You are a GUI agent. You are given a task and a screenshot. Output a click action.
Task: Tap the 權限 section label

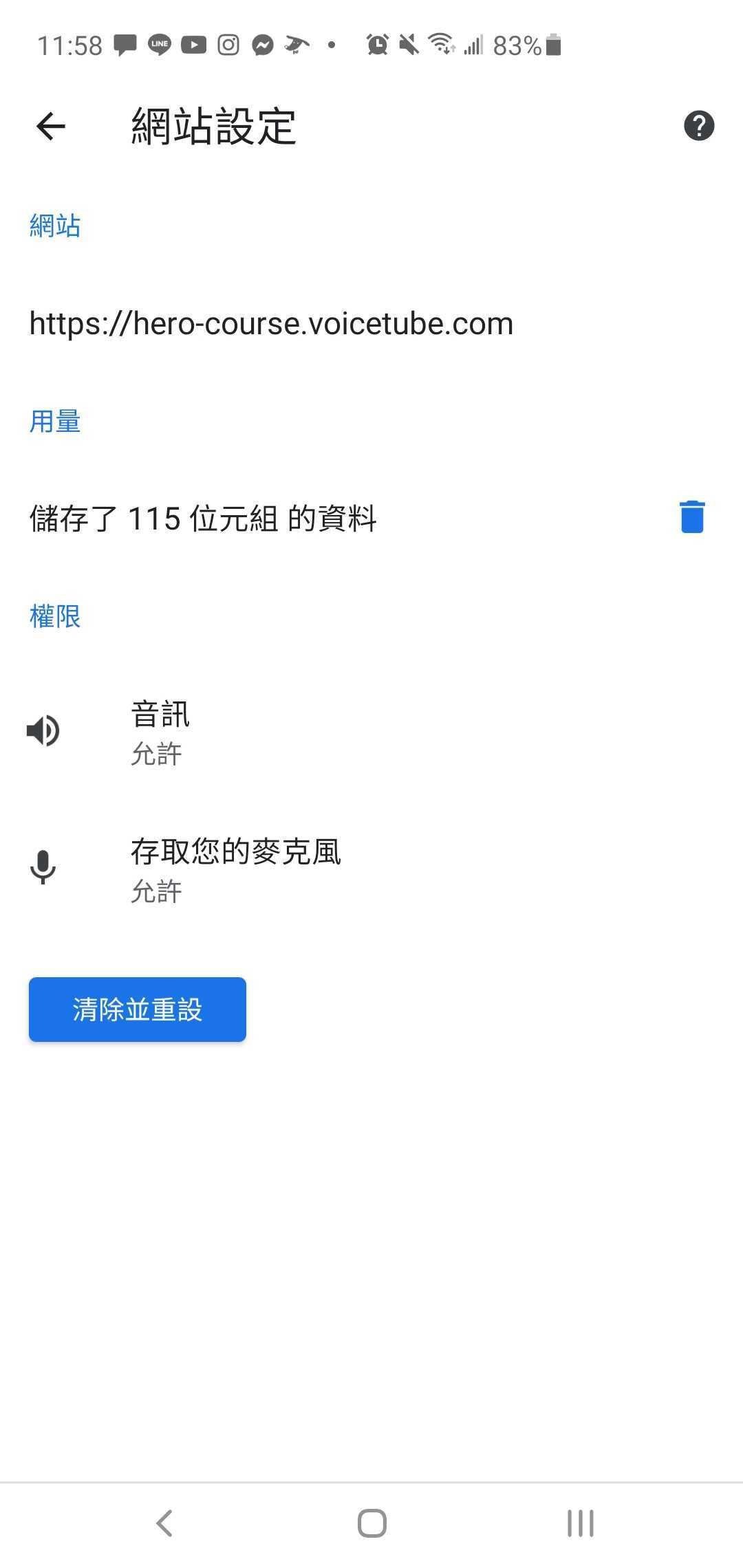coord(56,616)
